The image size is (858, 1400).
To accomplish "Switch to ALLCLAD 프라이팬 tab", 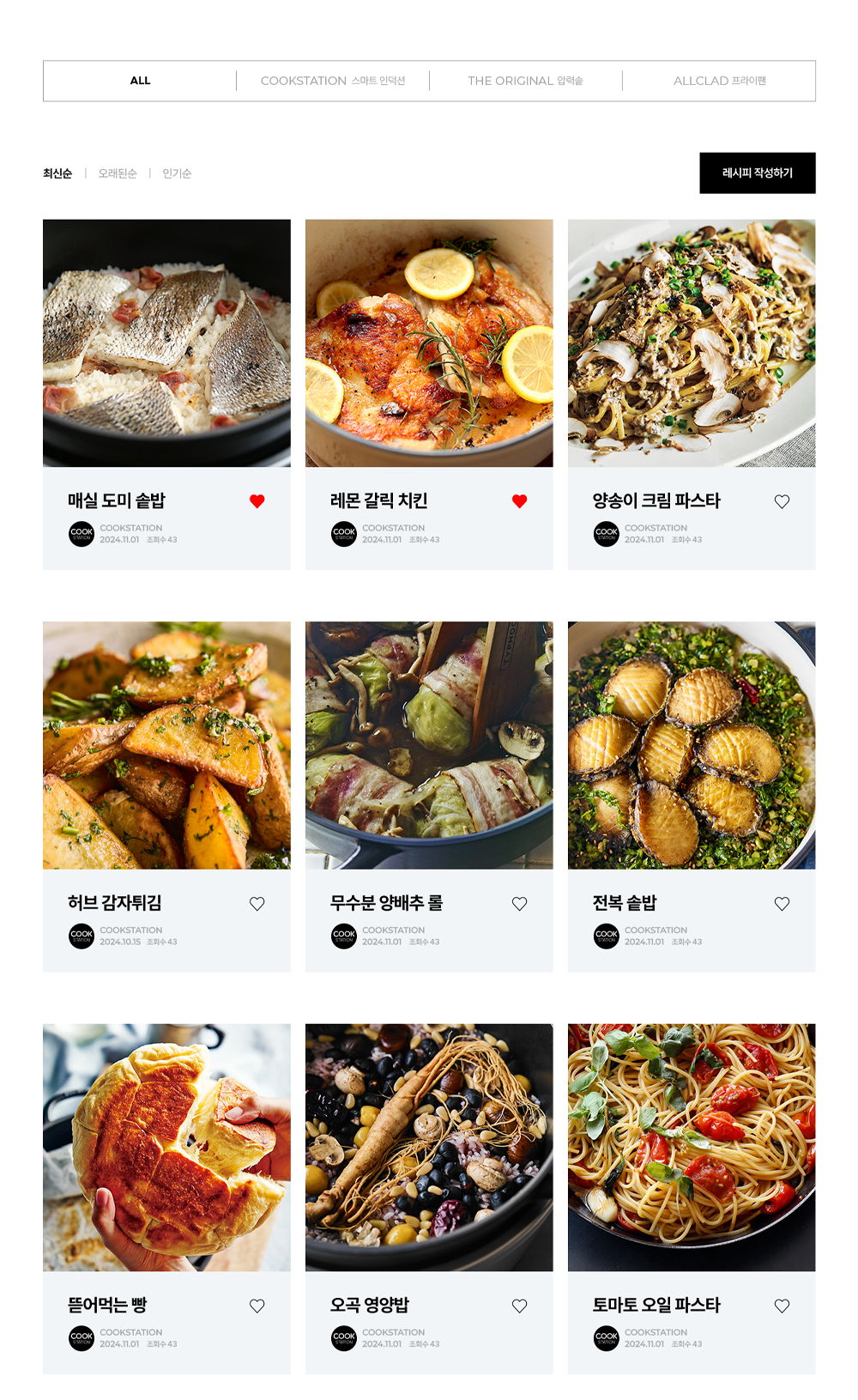I will pyautogui.click(x=719, y=81).
